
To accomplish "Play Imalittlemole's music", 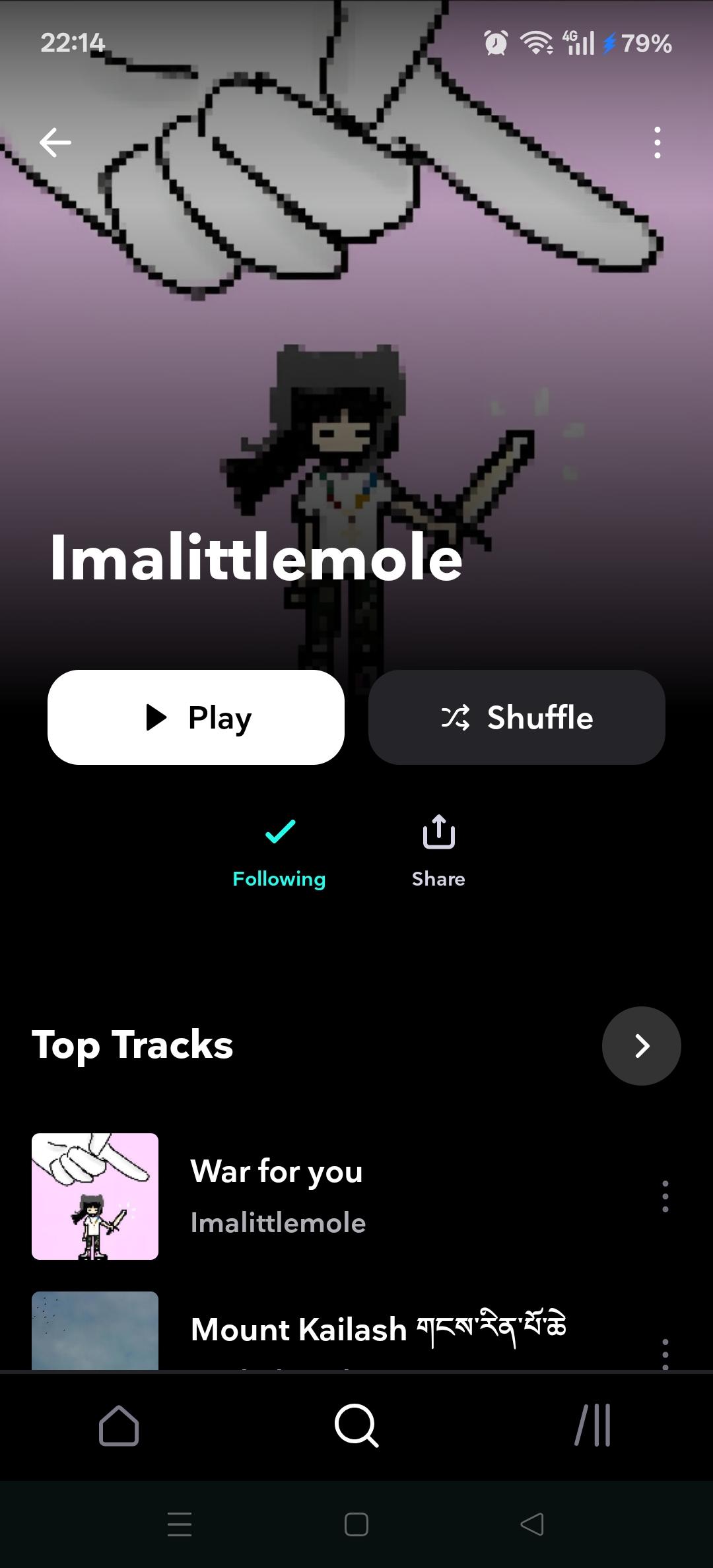I will tap(196, 717).
